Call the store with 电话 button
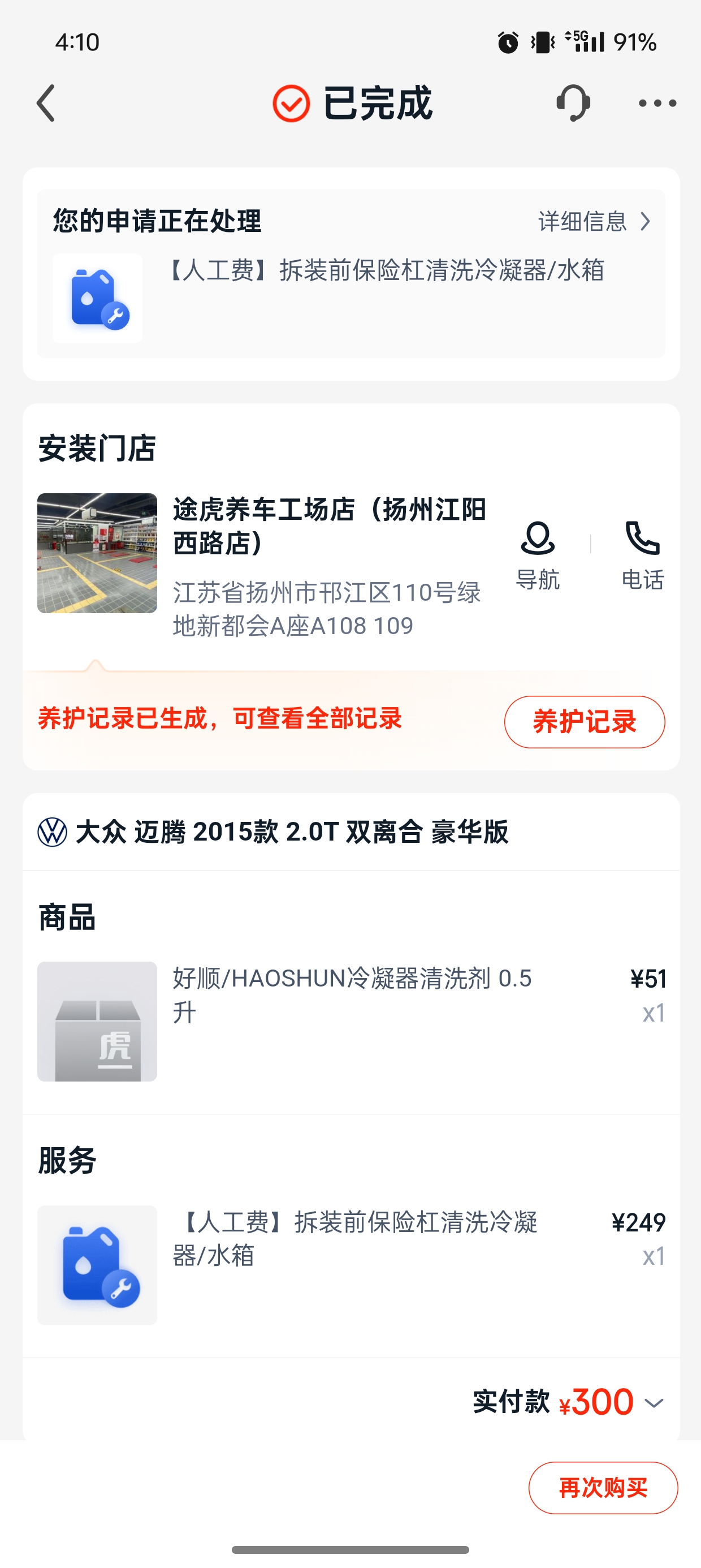 [643, 555]
